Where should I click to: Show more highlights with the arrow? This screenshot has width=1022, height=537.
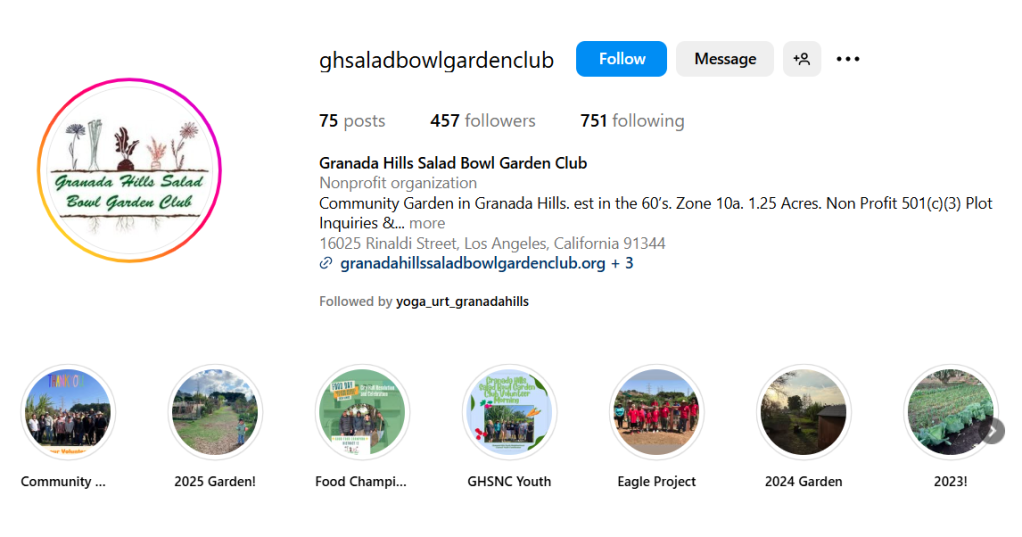(992, 431)
